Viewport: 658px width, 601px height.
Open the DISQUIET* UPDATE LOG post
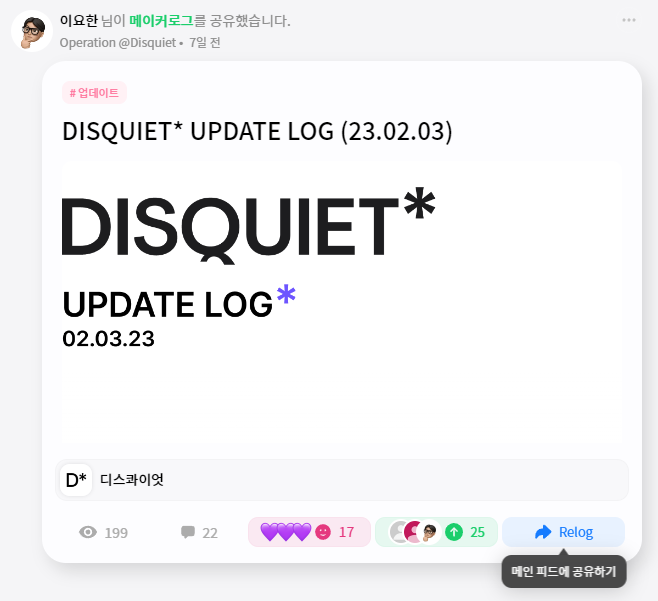click(x=257, y=131)
